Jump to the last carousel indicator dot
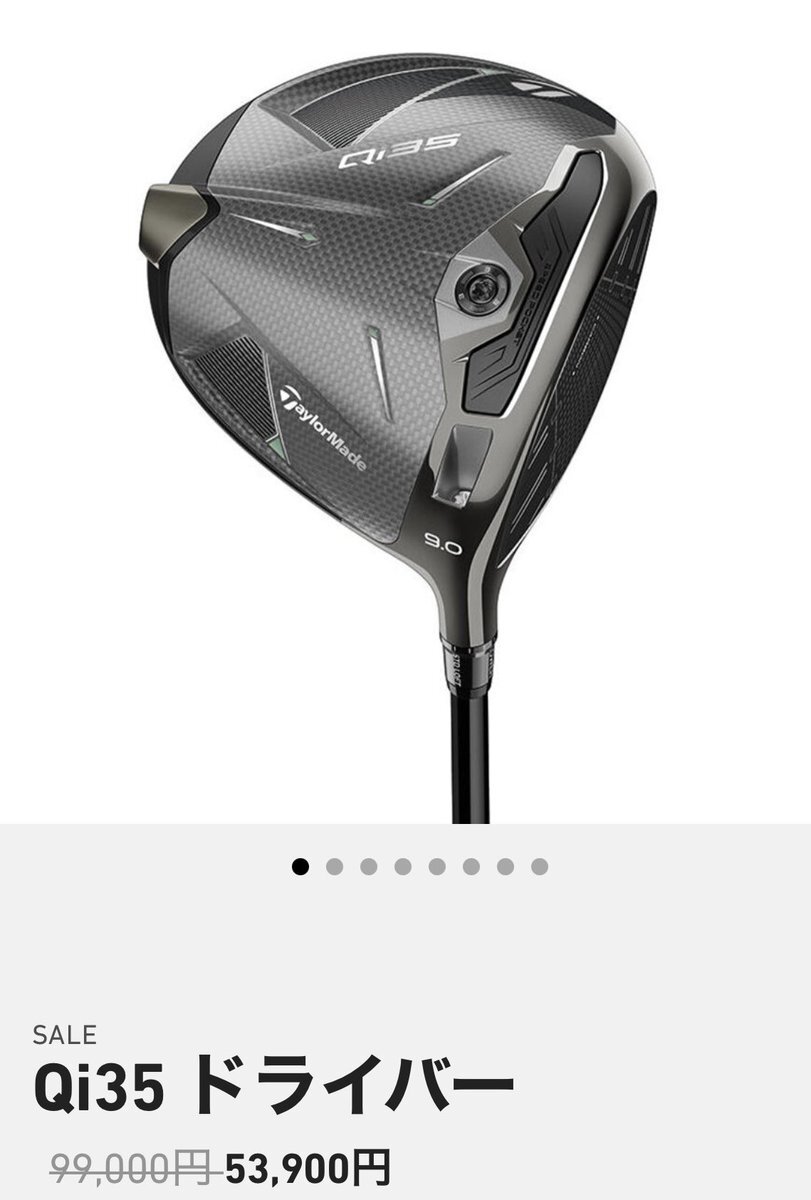Viewport: 811px width, 1200px height. point(539,866)
